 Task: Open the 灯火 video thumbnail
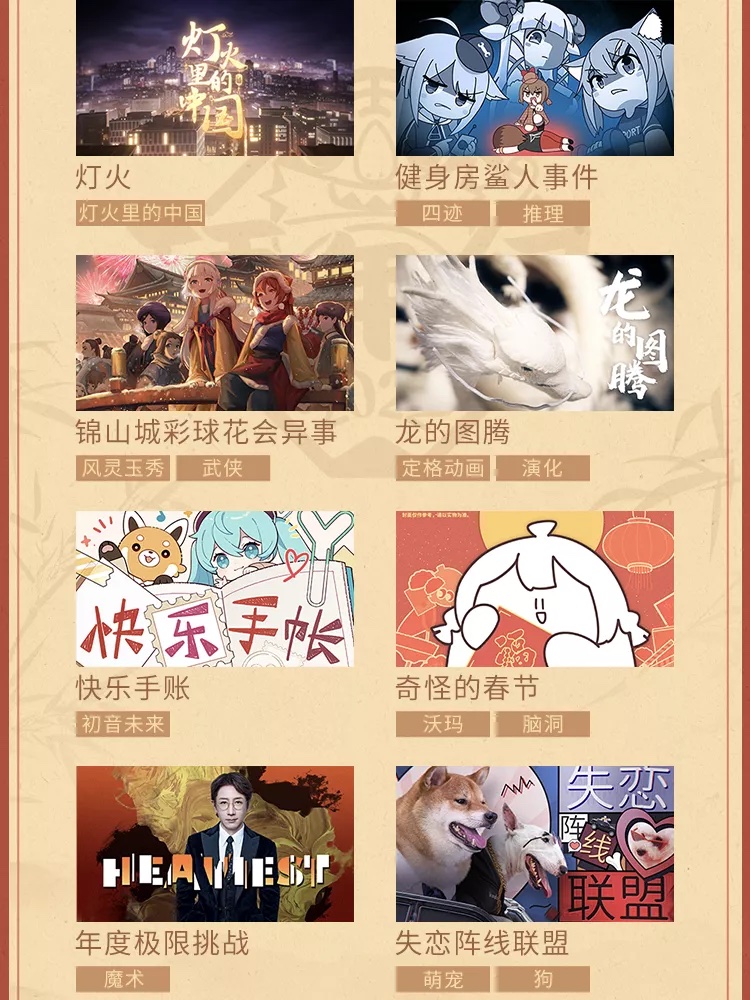(x=214, y=78)
